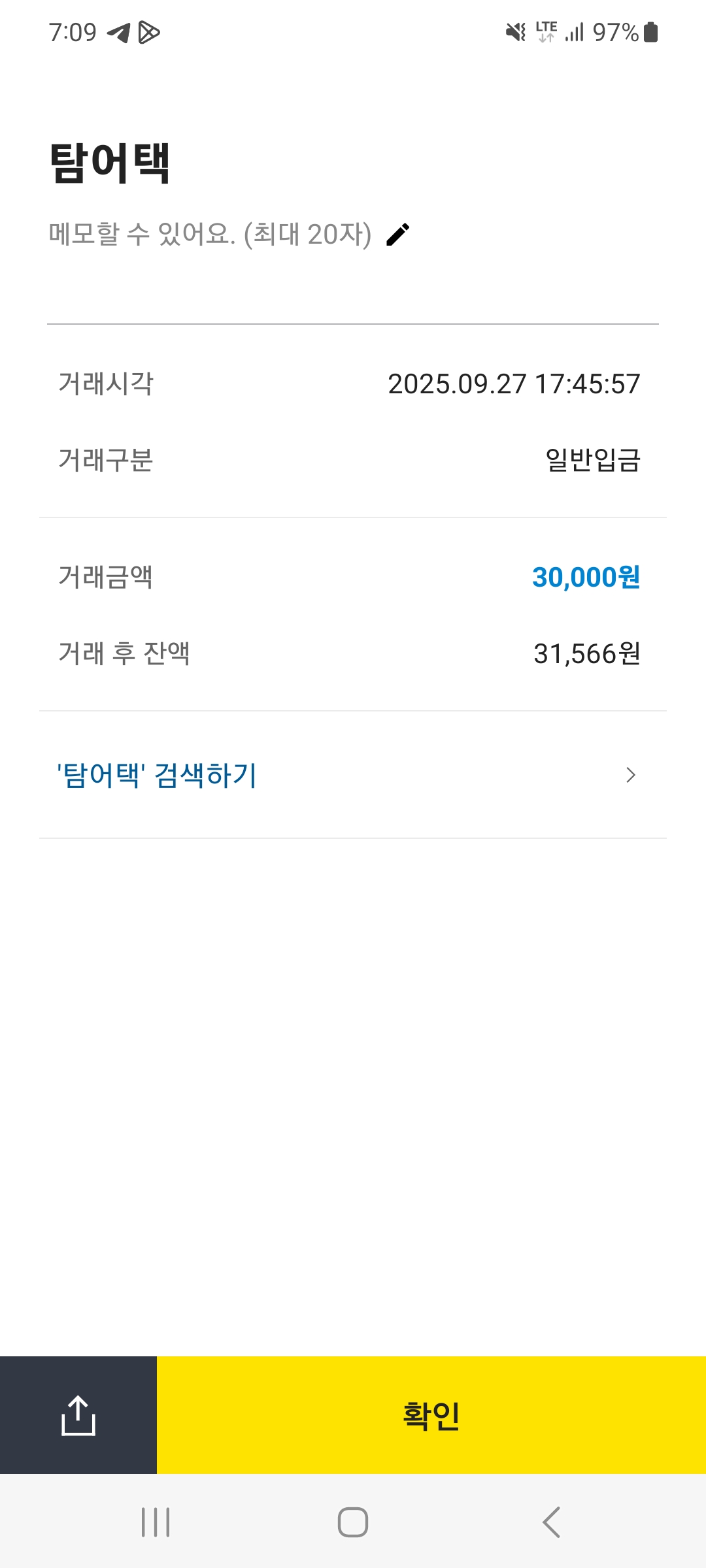Viewport: 706px width, 1568px height.
Task: Go back using system back button
Action: [x=551, y=1522]
